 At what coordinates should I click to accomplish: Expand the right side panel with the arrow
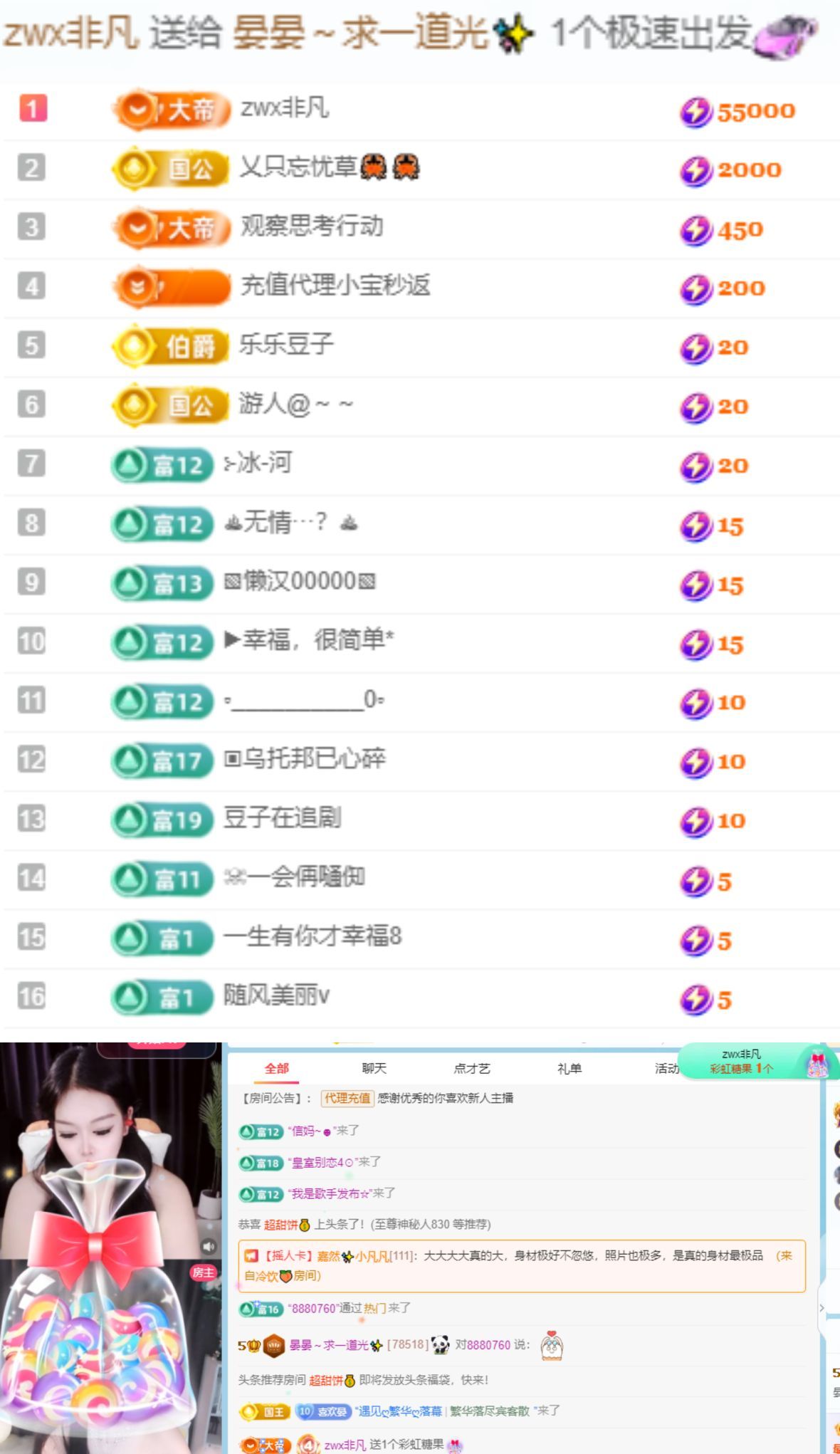(x=821, y=1308)
